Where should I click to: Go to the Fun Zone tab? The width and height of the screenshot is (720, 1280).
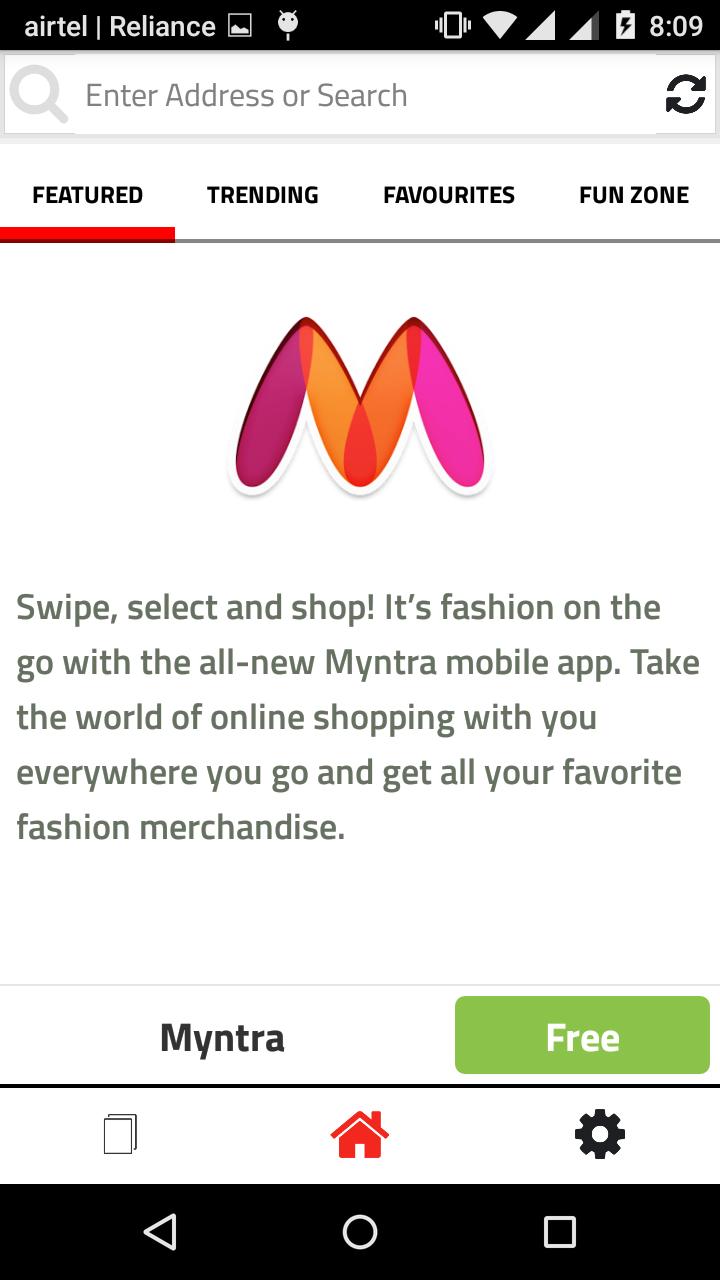tap(633, 195)
